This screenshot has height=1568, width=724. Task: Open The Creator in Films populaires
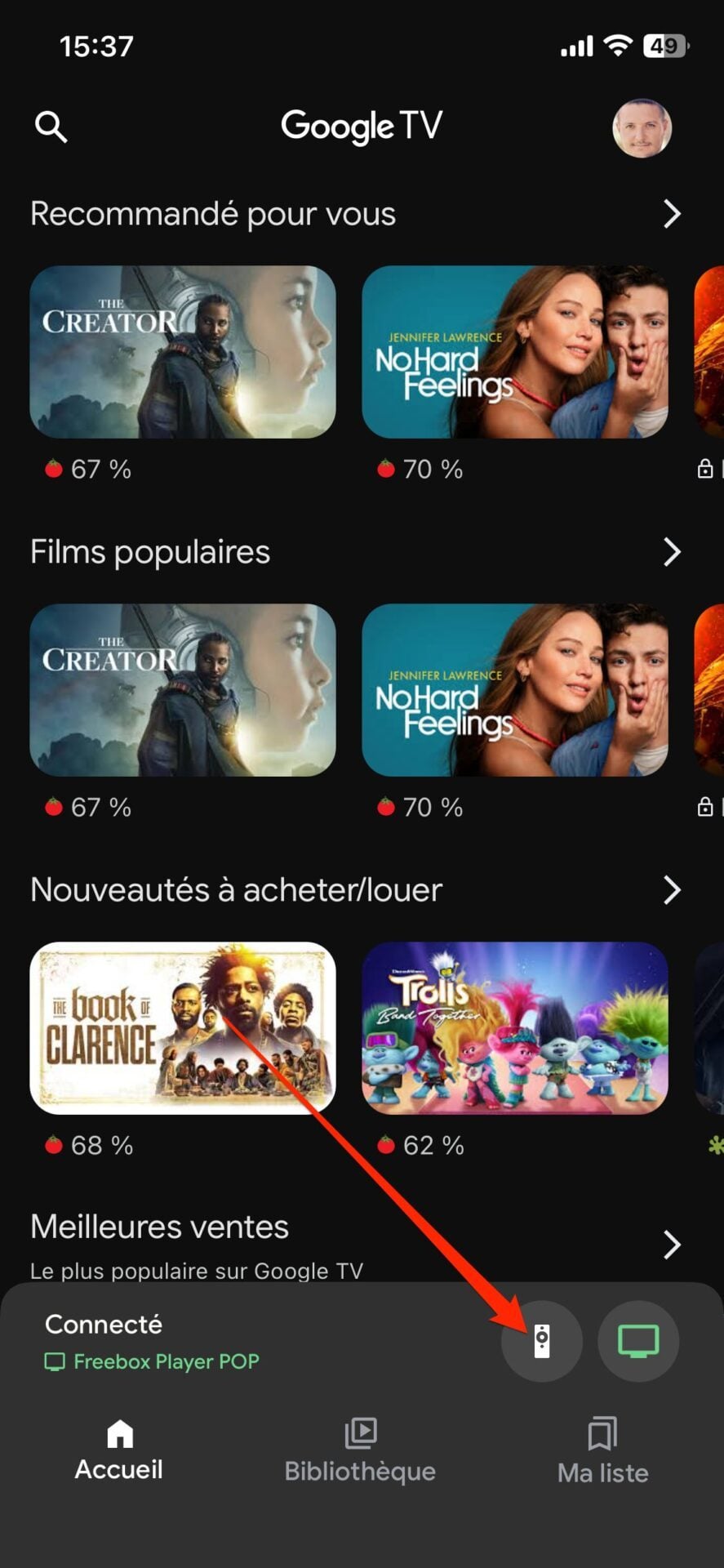point(183,690)
